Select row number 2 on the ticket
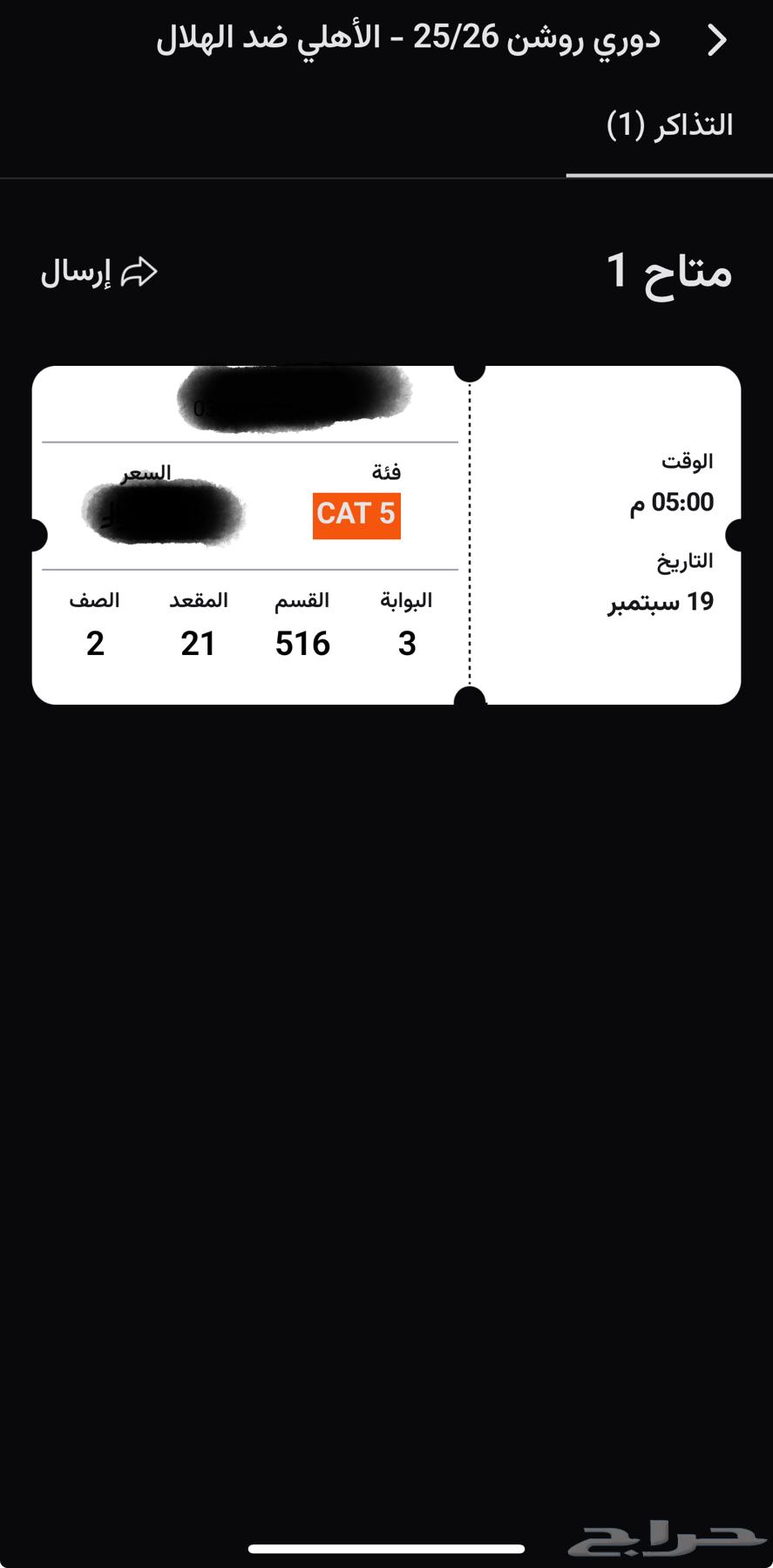Screen dimensions: 773x1568 (x=94, y=645)
